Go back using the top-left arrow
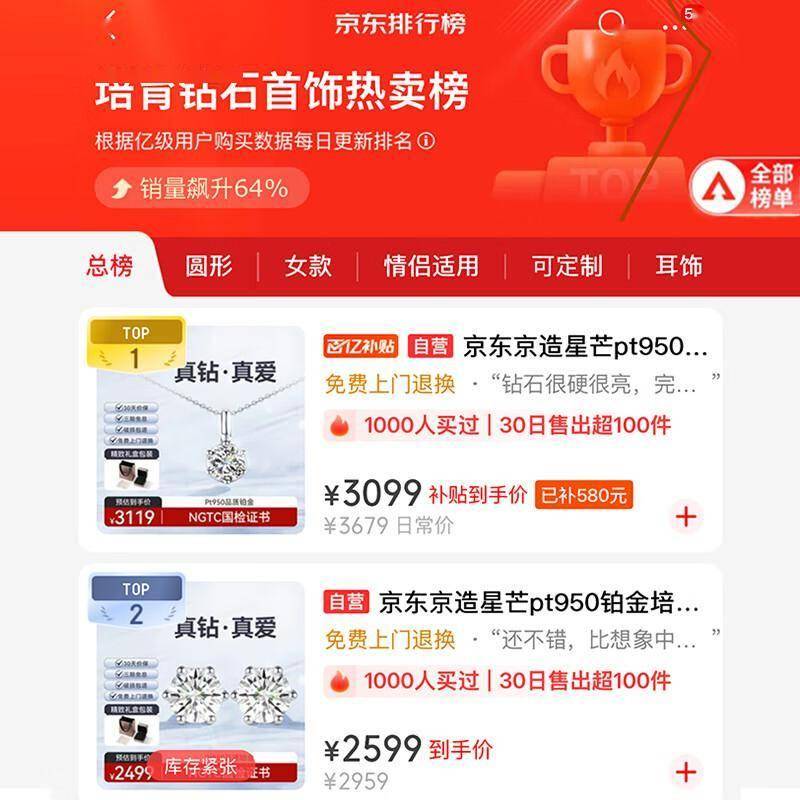 click(111, 24)
